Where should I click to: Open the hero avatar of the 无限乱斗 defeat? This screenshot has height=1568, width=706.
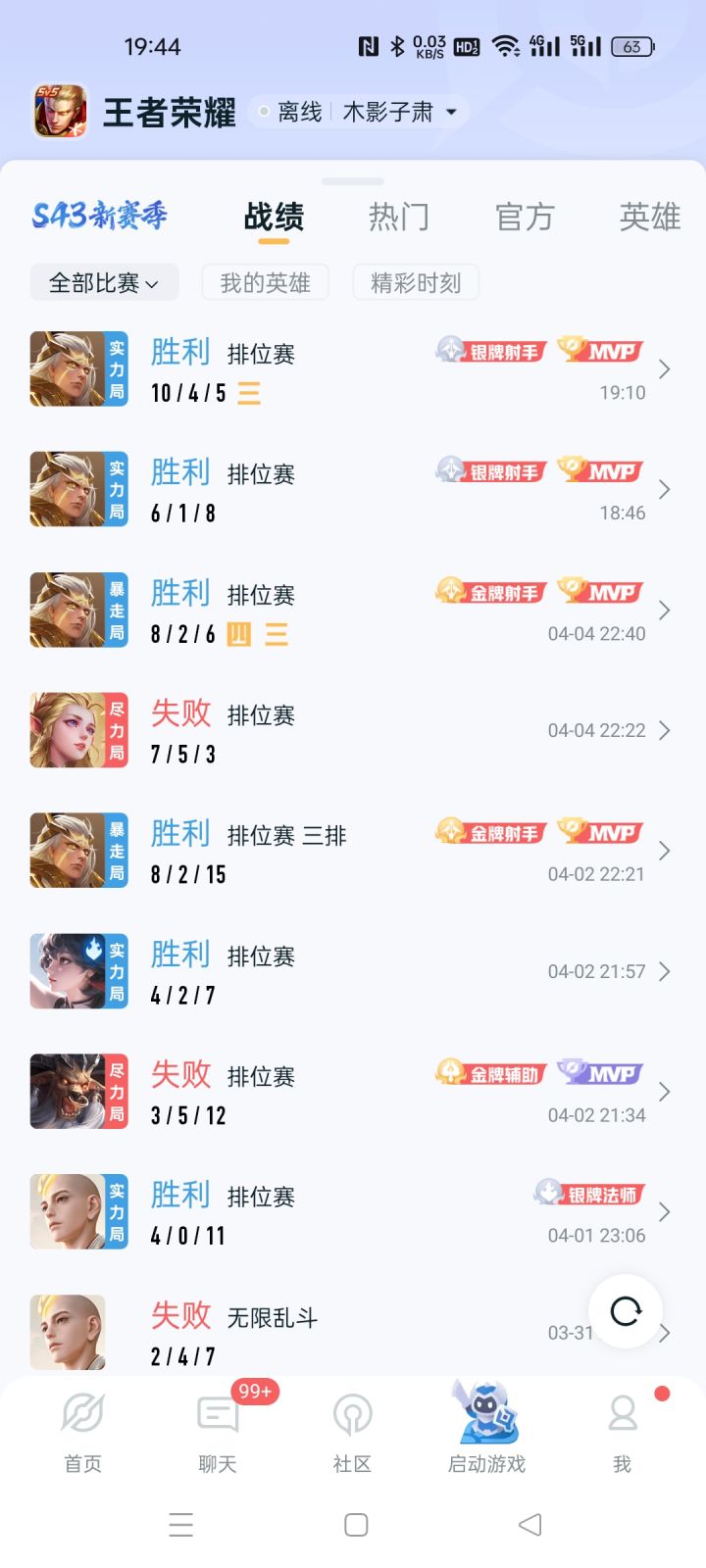pos(69,1332)
